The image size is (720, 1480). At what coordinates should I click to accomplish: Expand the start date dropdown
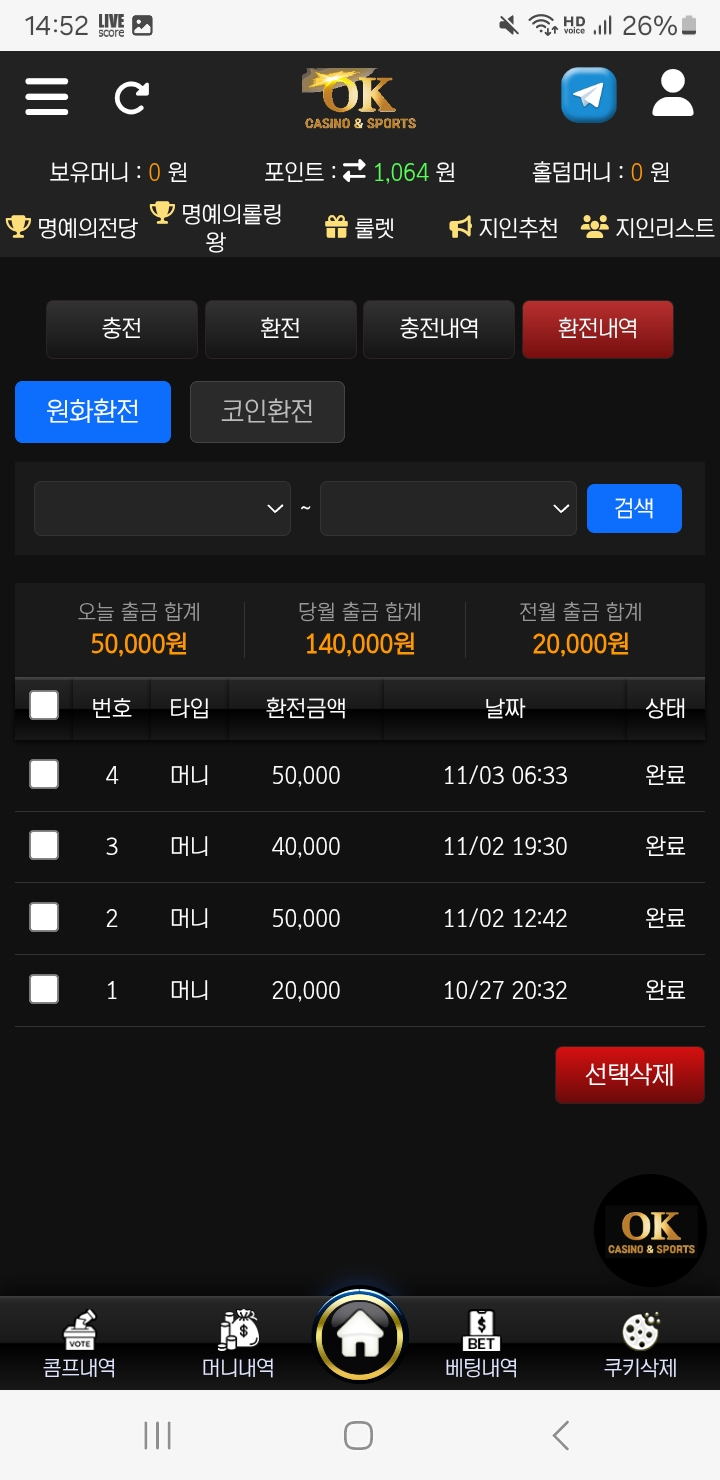click(162, 508)
